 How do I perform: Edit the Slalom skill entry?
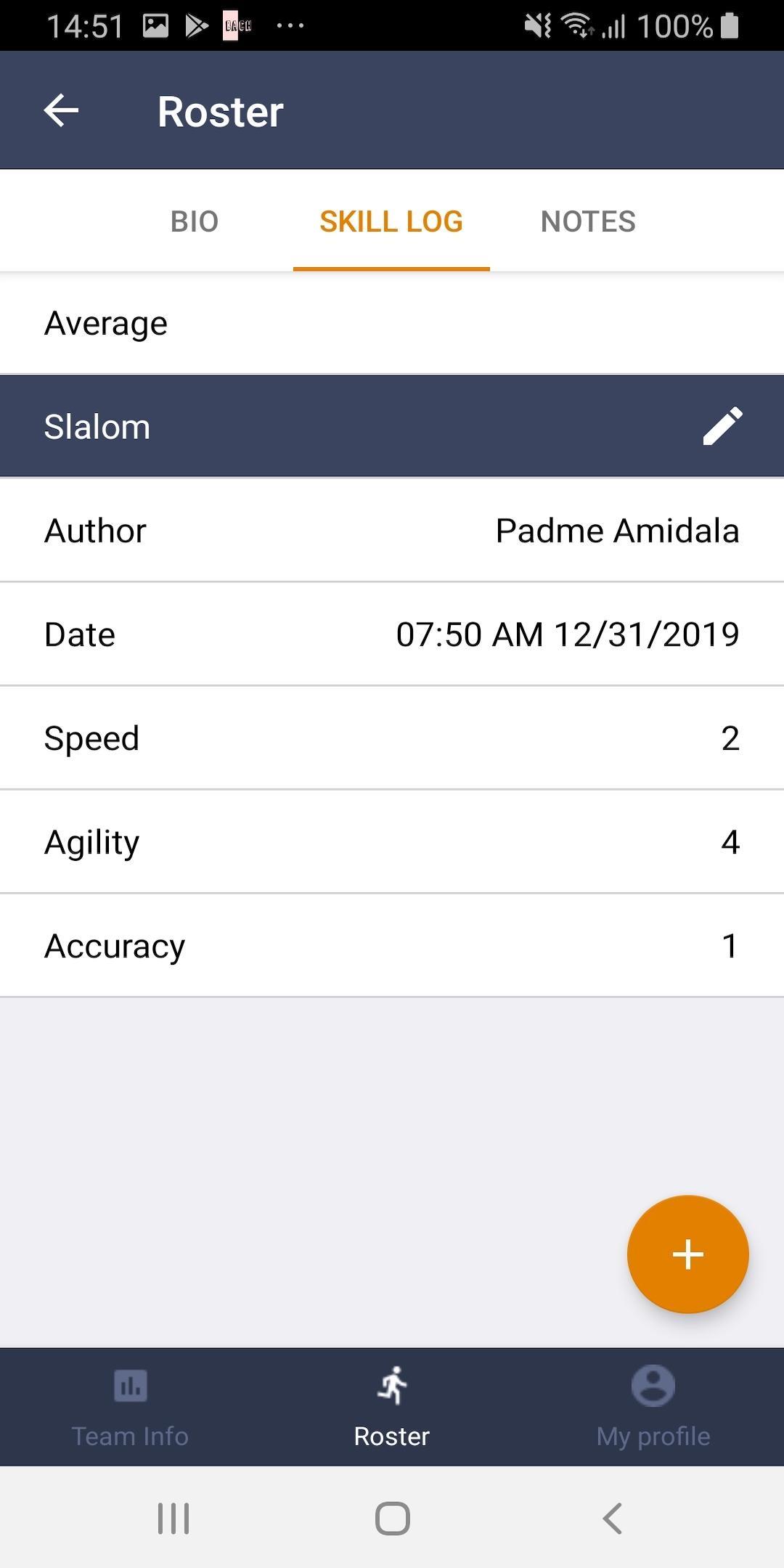coord(722,426)
